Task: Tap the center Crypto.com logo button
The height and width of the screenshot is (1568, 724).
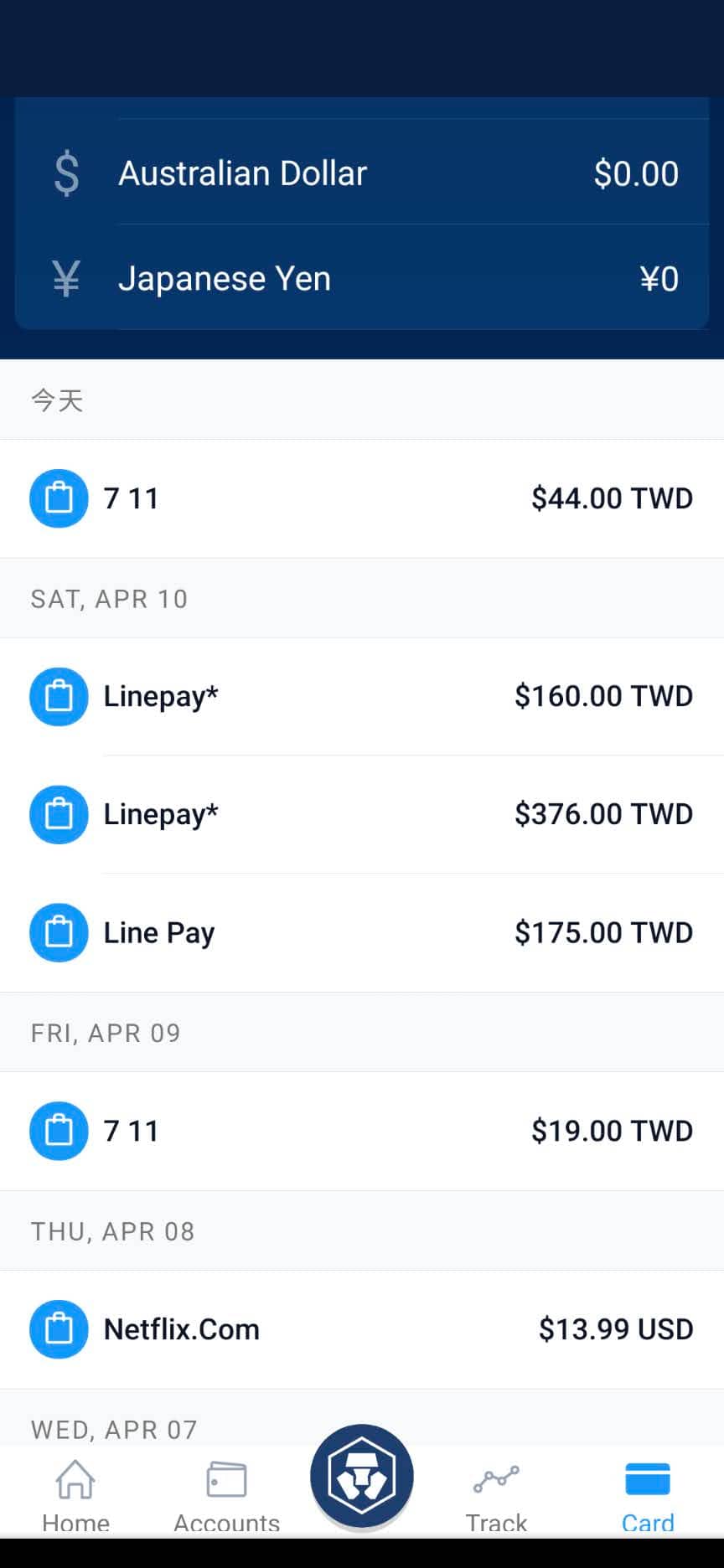Action: [x=362, y=1476]
